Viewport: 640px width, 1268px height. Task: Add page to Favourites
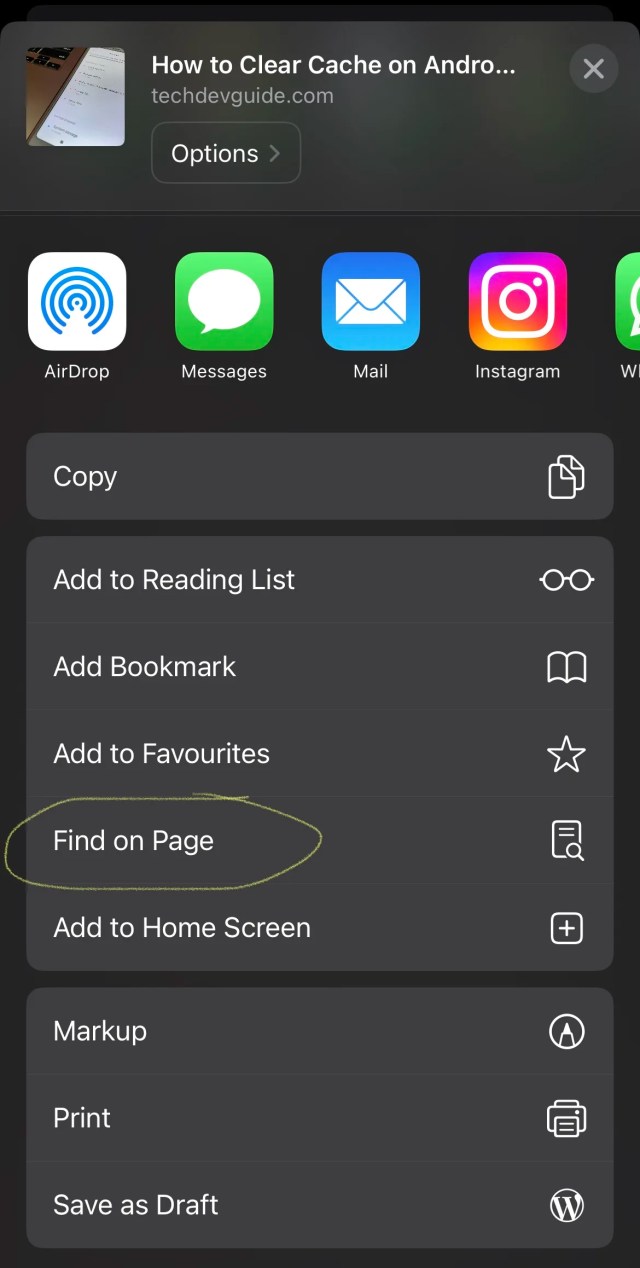point(320,754)
